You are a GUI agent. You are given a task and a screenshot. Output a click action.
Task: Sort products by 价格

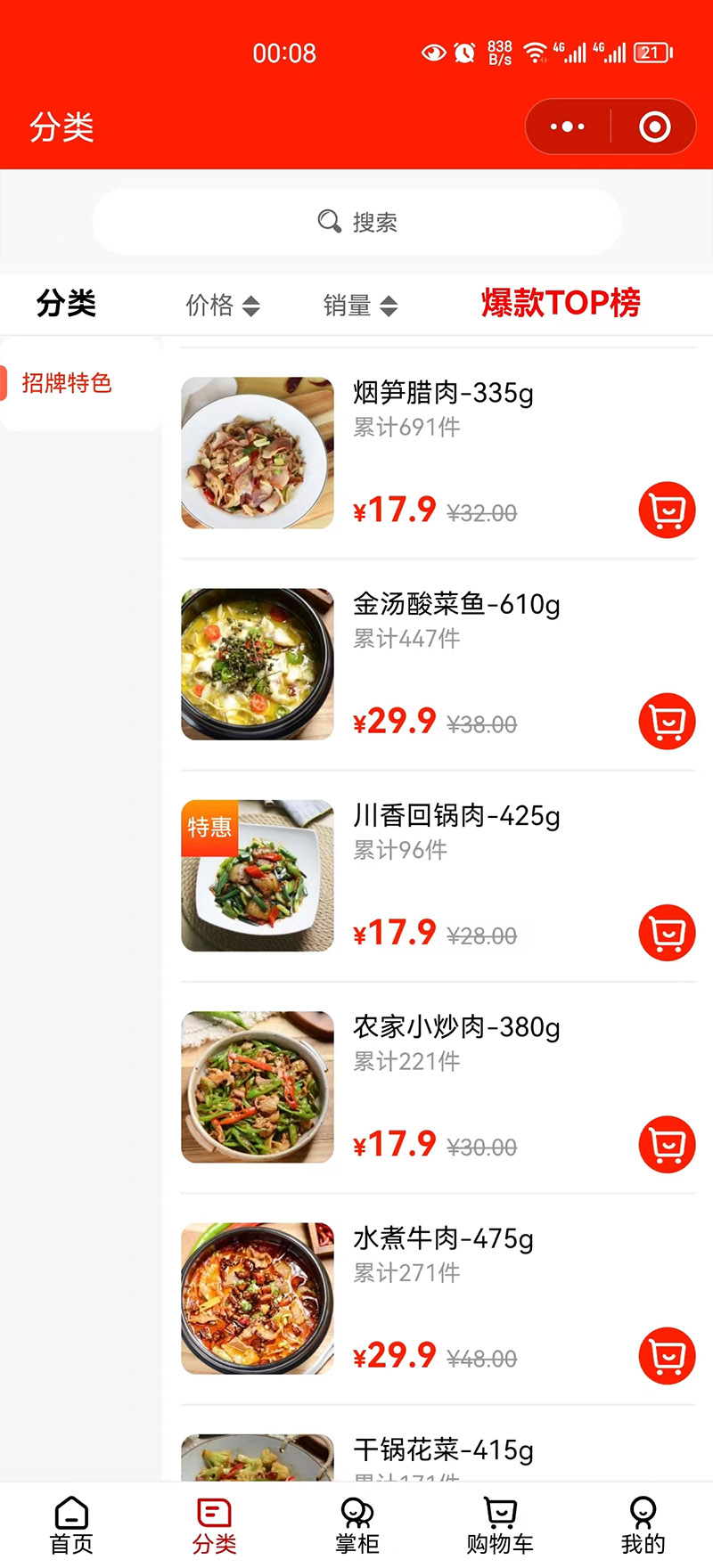[222, 306]
